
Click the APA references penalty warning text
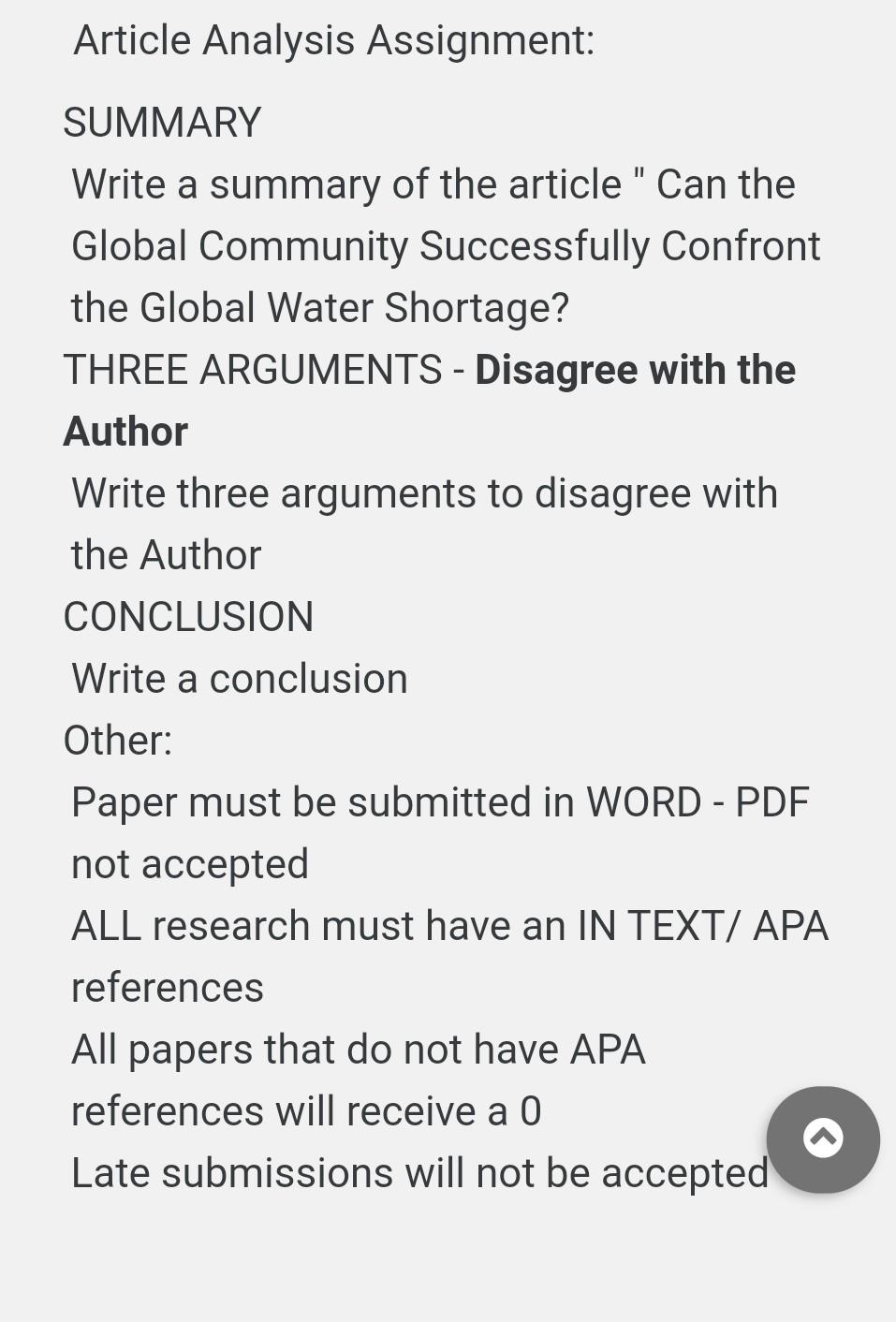(x=359, y=1049)
